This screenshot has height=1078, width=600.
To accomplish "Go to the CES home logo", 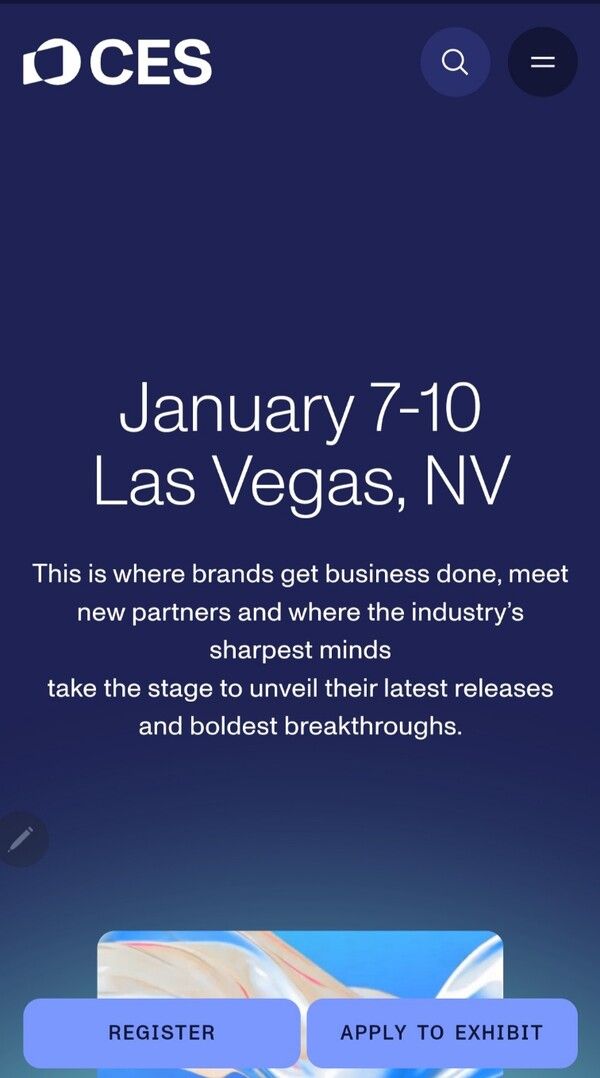I will click(x=117, y=63).
